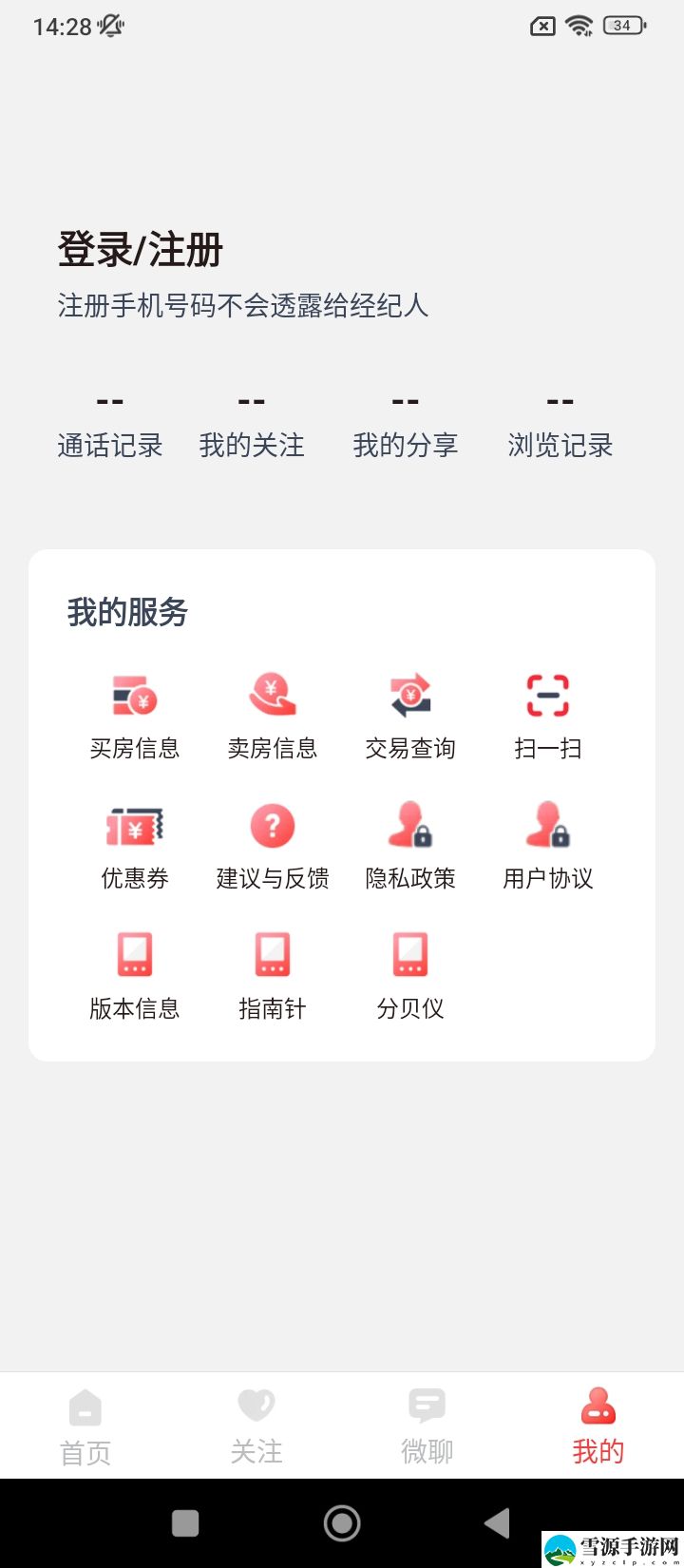Open 分贝仪 decibel meter
The width and height of the screenshot is (684, 1568).
point(410,977)
